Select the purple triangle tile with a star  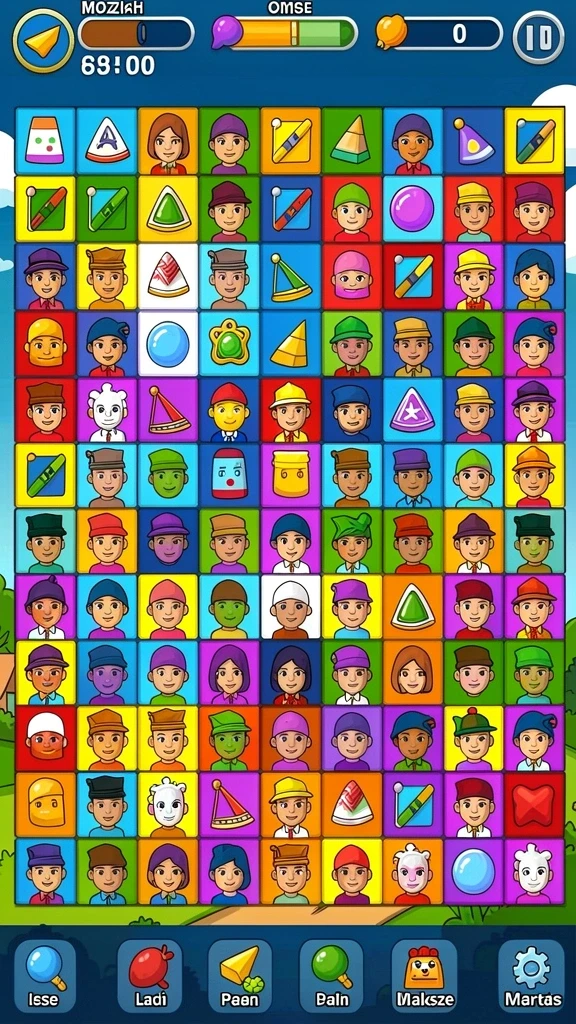(x=412, y=410)
